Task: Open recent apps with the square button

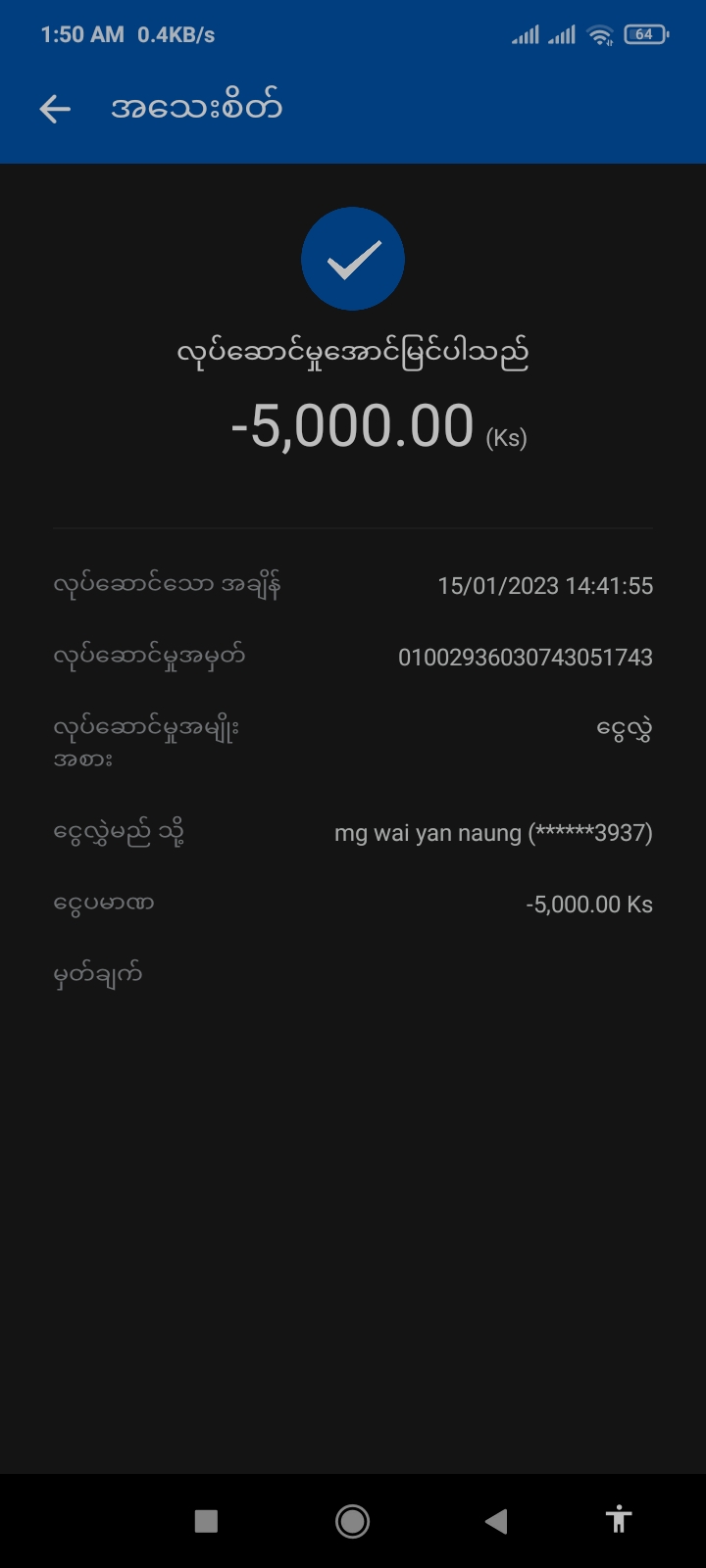Action: tap(206, 1521)
